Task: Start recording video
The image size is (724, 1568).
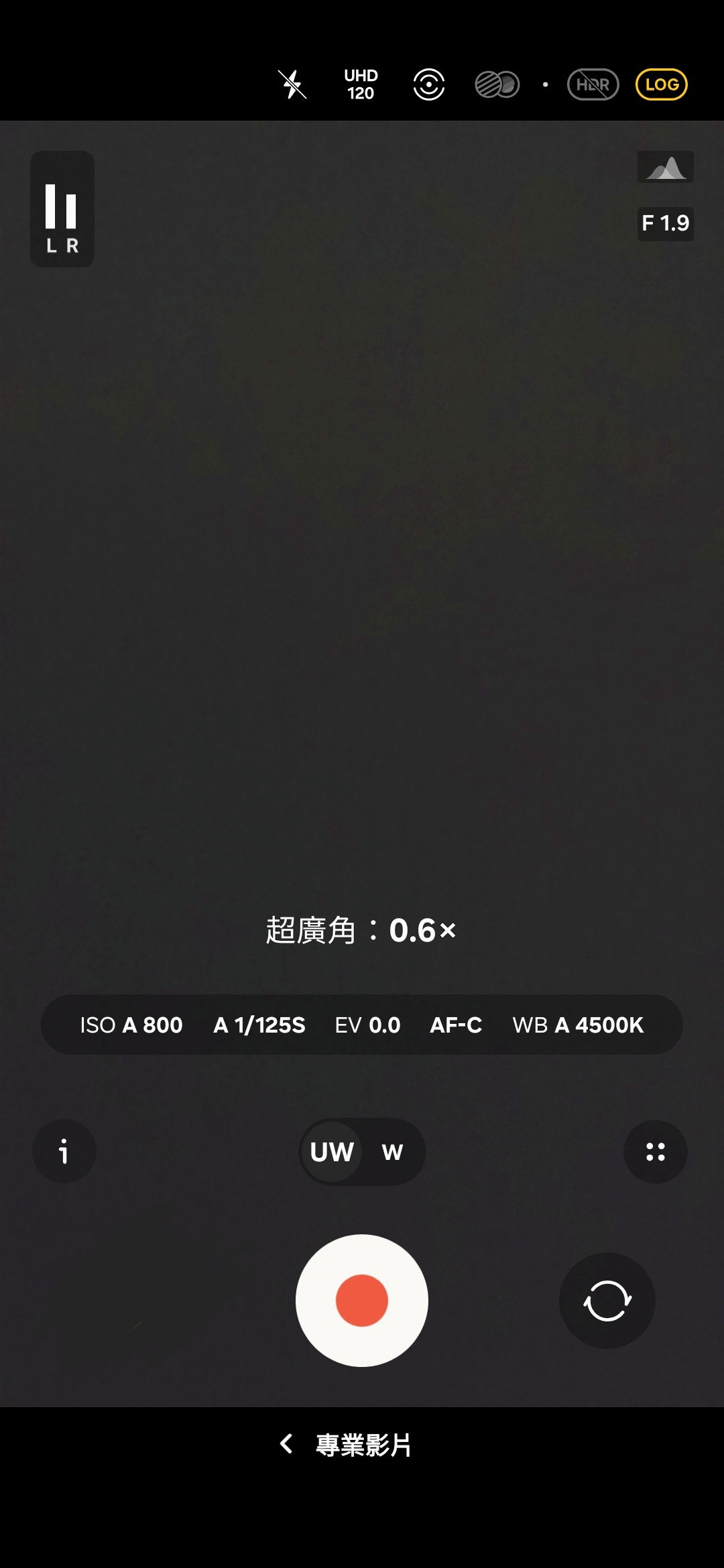Action: click(x=362, y=1300)
